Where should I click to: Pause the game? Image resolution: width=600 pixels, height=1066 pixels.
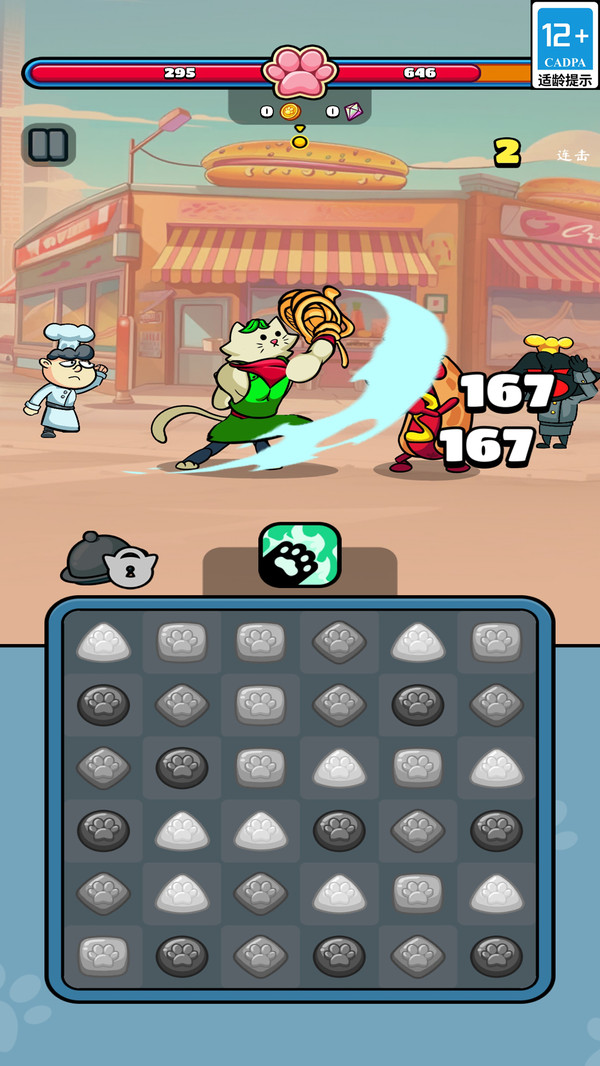tap(48, 145)
